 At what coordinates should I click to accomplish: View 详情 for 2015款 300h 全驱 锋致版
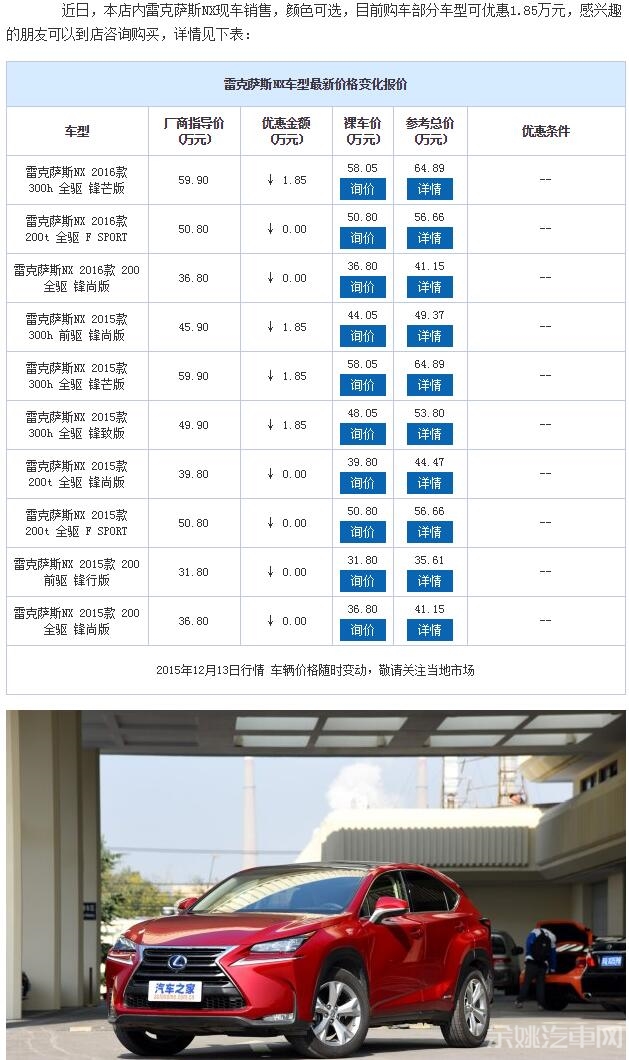click(429, 434)
